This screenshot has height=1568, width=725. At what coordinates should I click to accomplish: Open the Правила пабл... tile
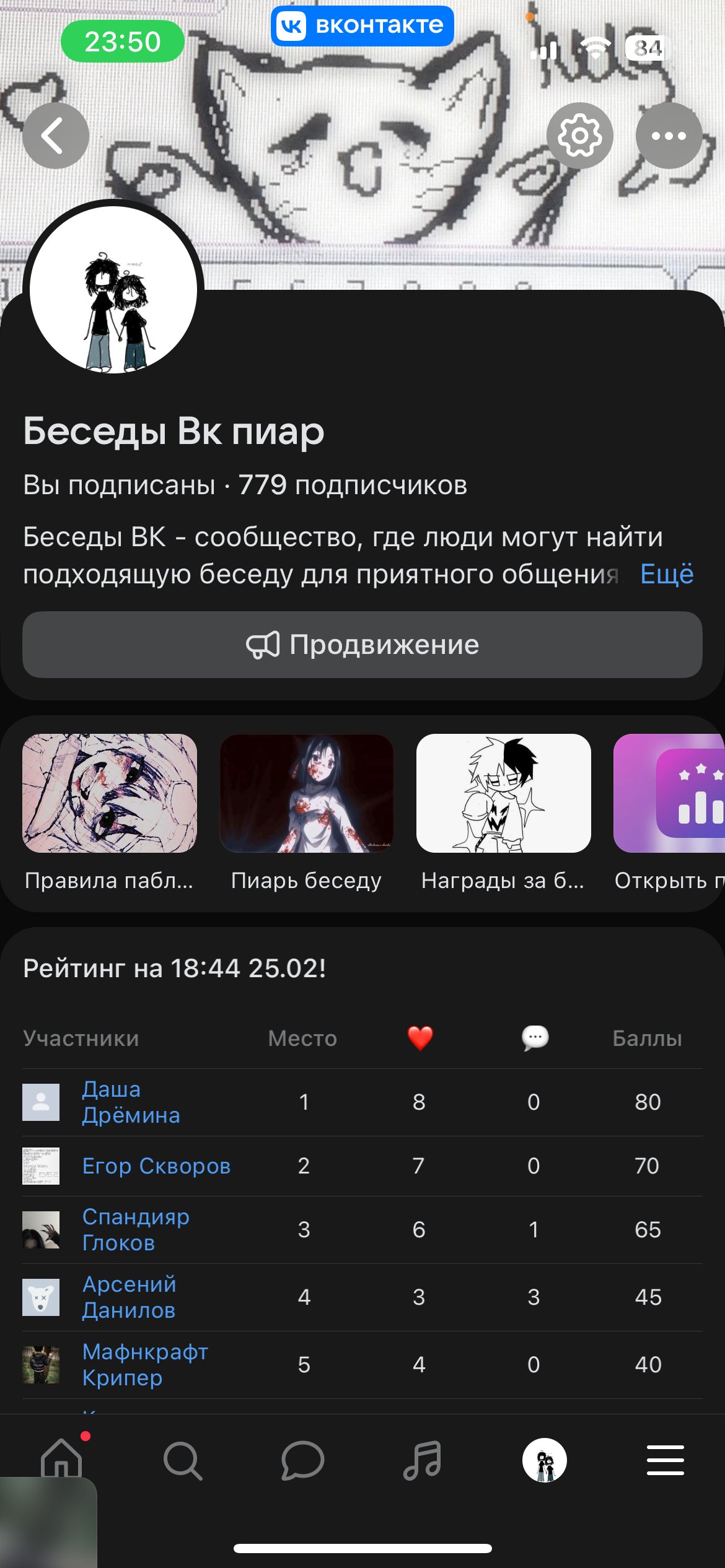tap(110, 793)
